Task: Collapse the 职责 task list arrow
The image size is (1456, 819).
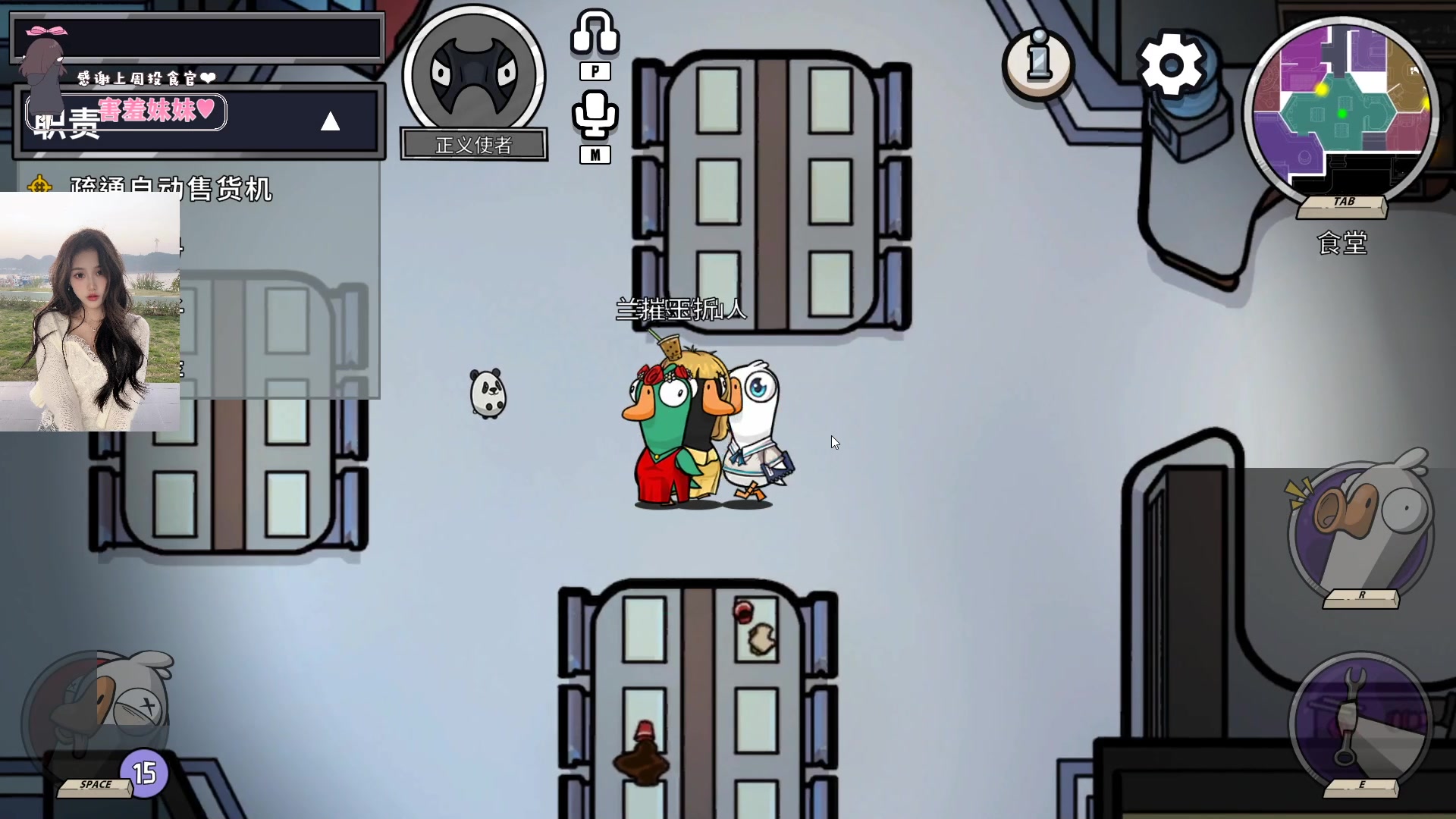Action: coord(330,121)
